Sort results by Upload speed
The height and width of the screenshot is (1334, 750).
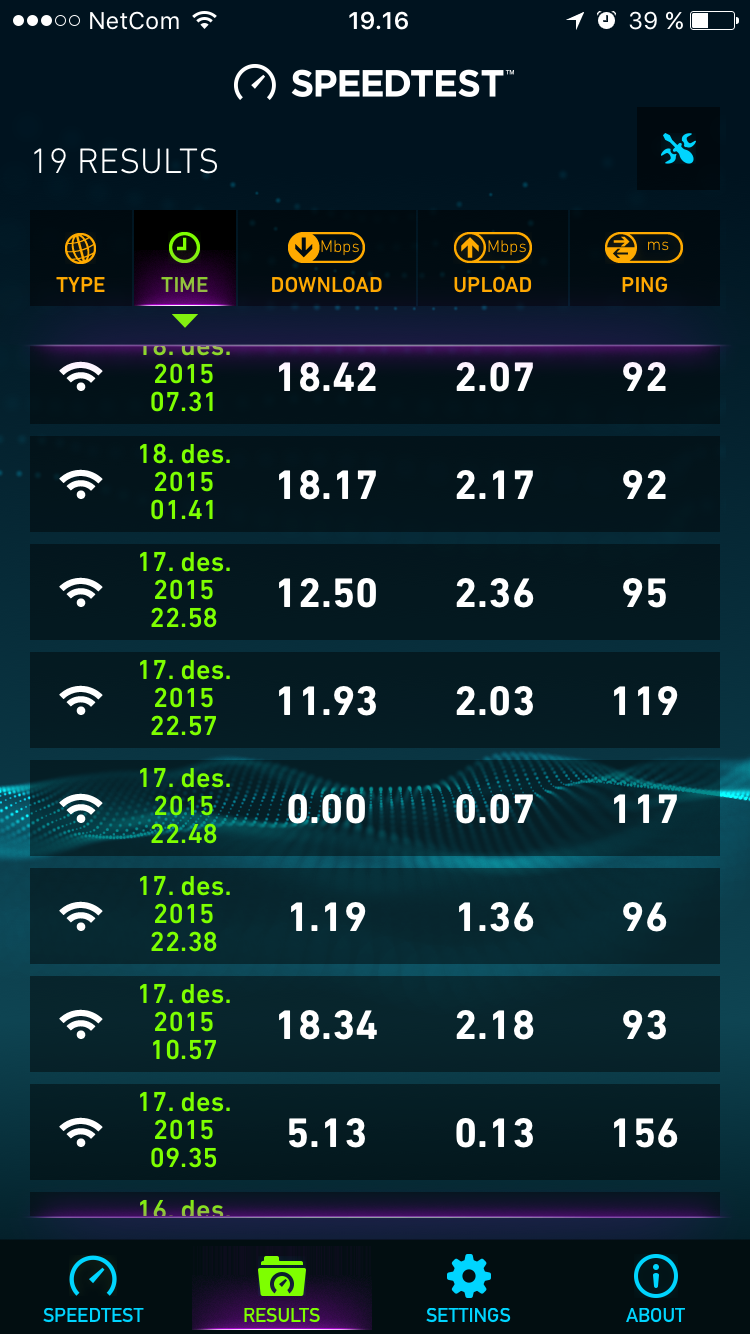tap(492, 258)
